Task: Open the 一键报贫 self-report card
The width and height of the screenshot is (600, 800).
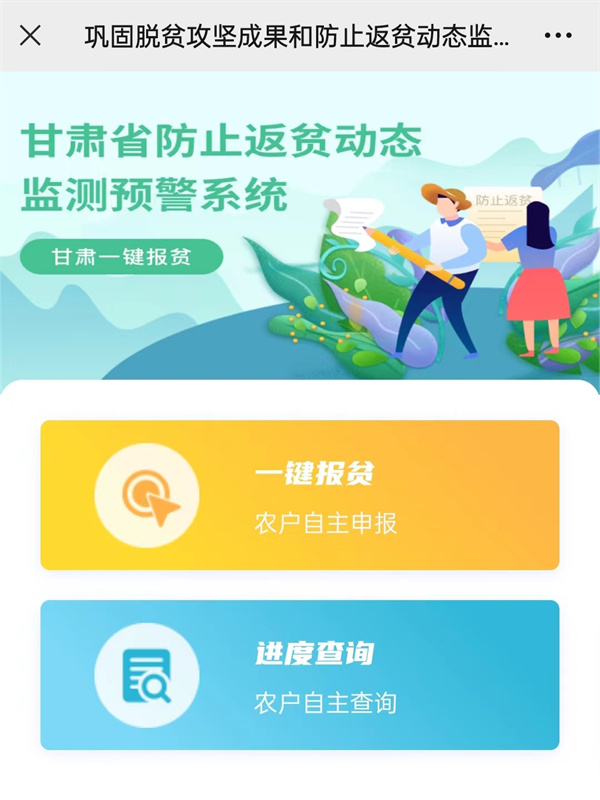Action: (299, 495)
